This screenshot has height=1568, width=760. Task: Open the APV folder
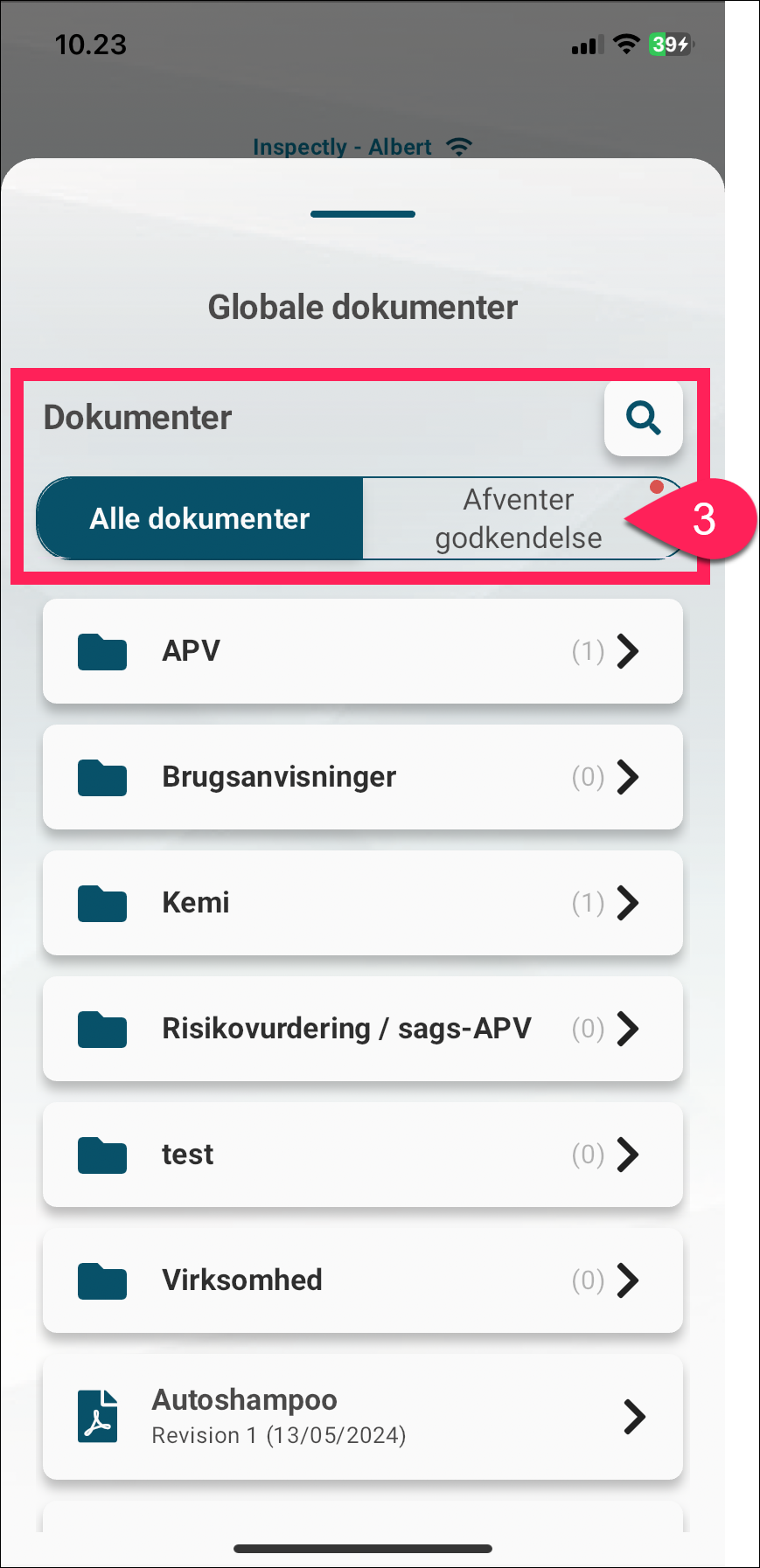click(x=363, y=651)
